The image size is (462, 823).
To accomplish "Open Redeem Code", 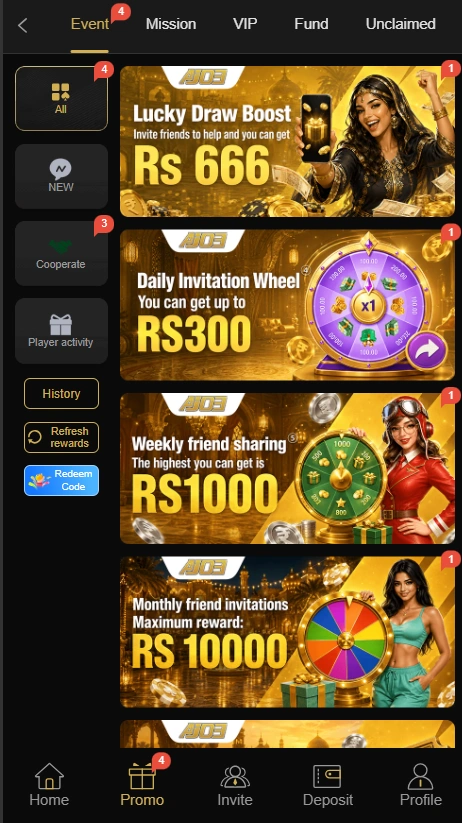I will (x=61, y=480).
